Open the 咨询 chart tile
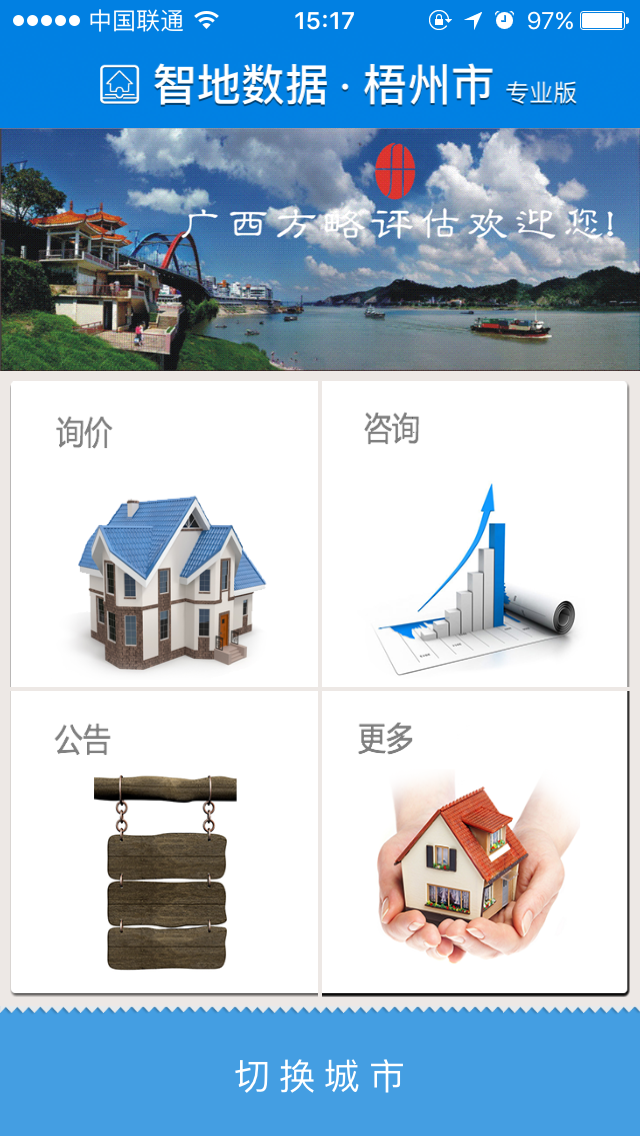 [x=475, y=535]
